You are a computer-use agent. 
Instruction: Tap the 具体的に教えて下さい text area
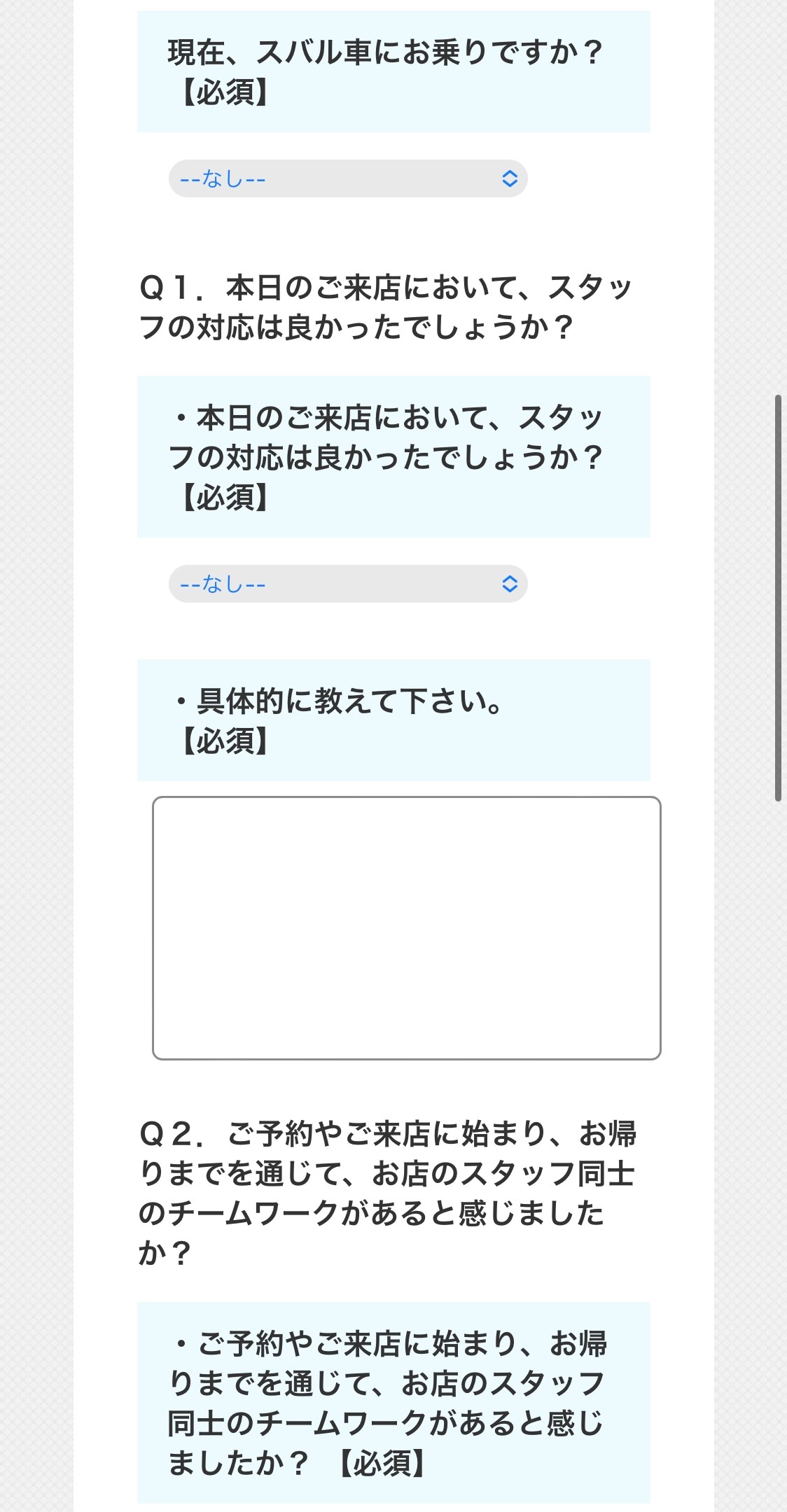click(407, 928)
